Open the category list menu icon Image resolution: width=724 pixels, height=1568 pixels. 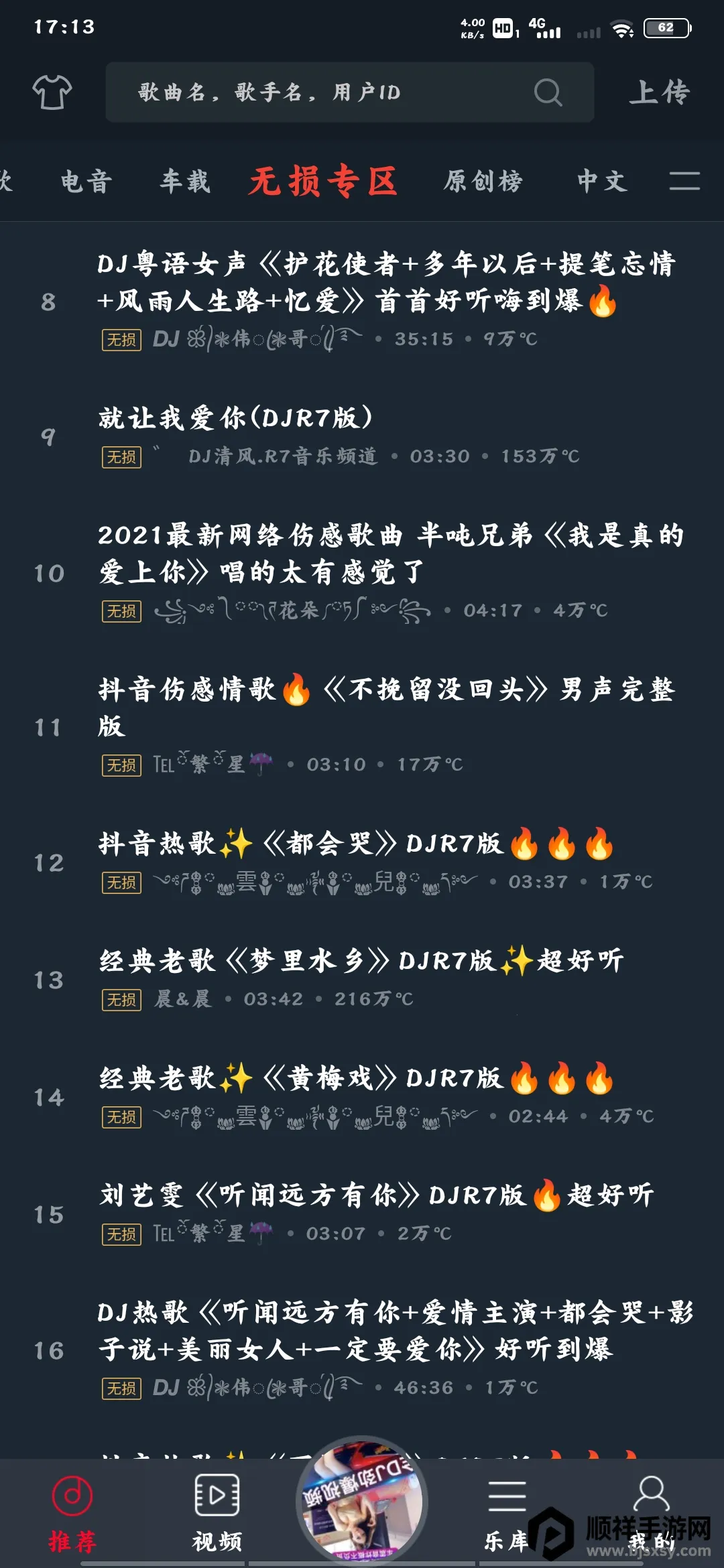tap(684, 181)
